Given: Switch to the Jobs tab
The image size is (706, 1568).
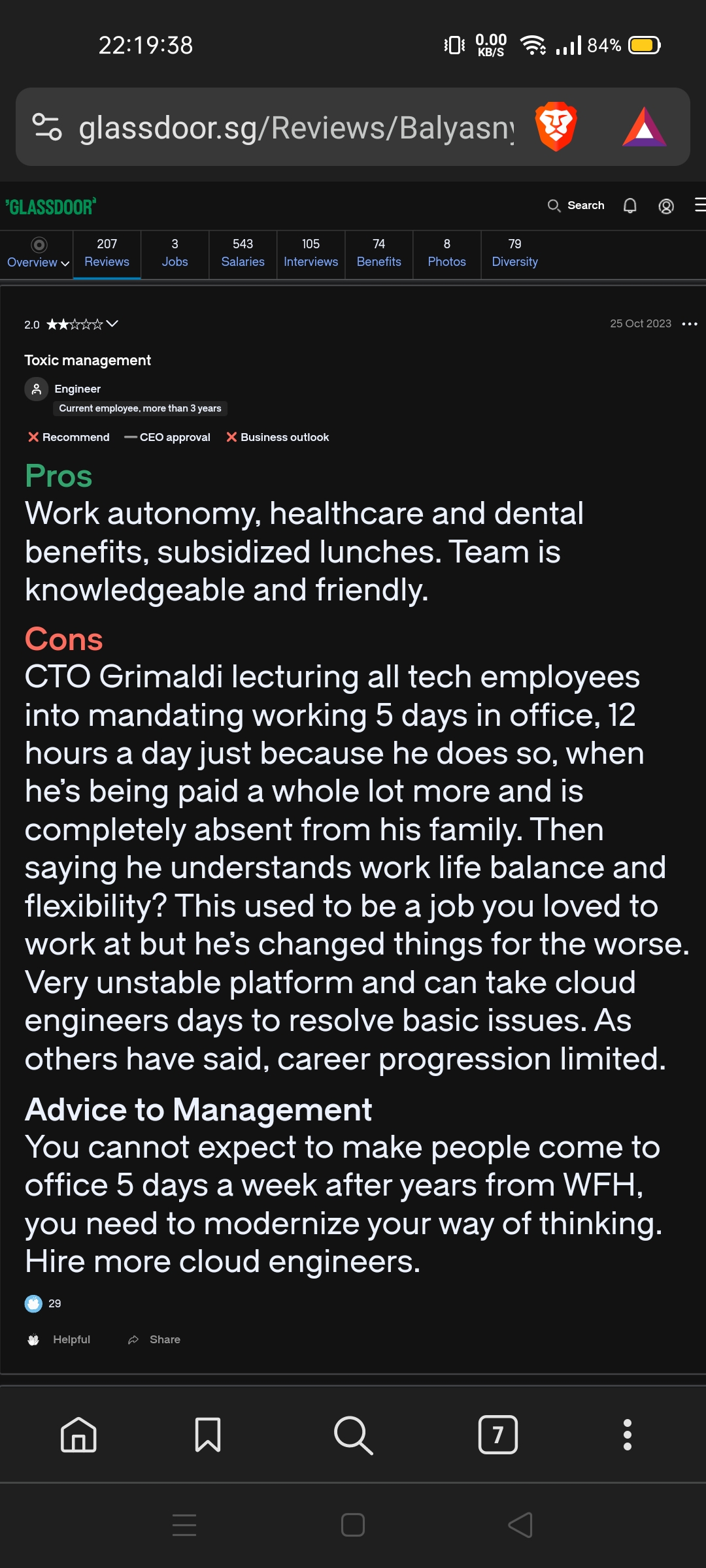Looking at the screenshot, I should (x=175, y=253).
